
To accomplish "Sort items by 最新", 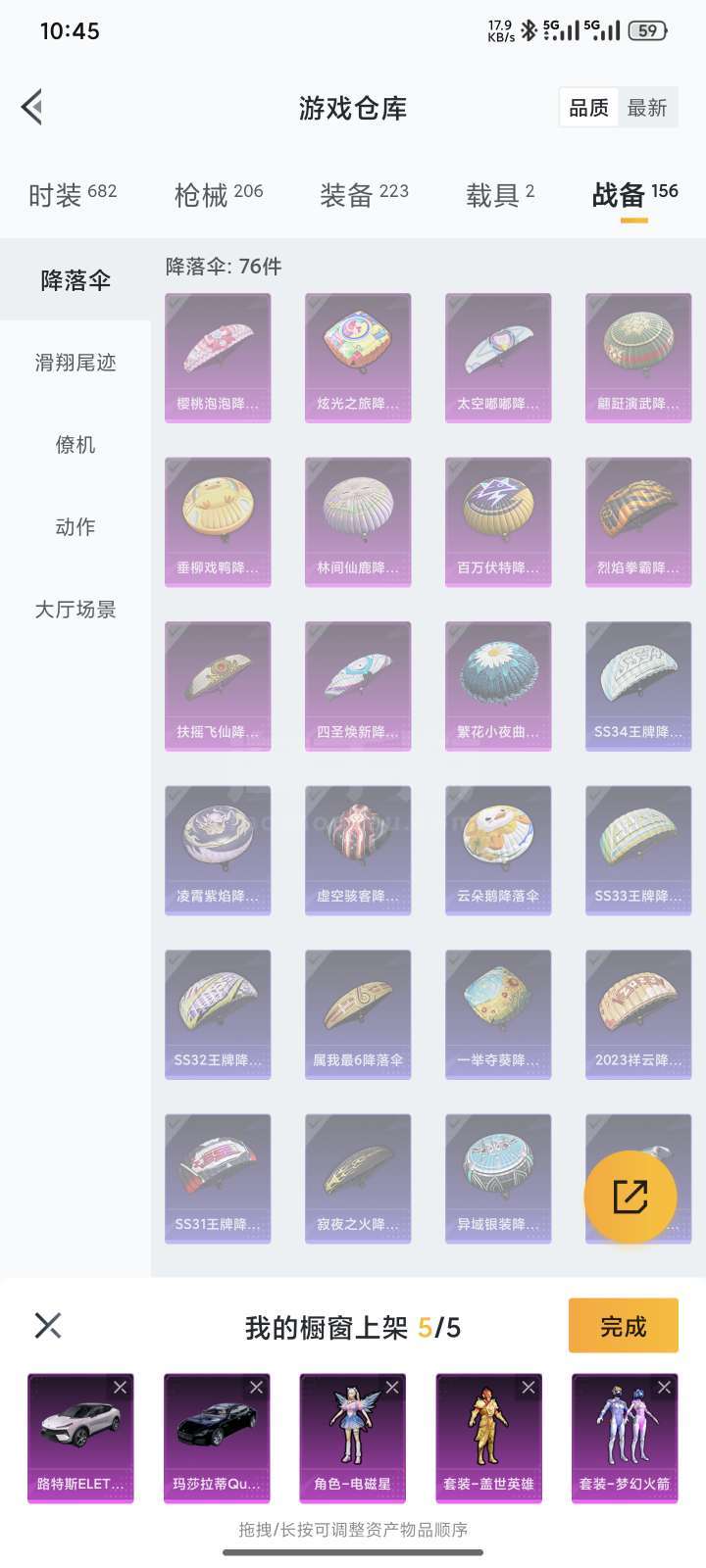I will click(x=647, y=108).
